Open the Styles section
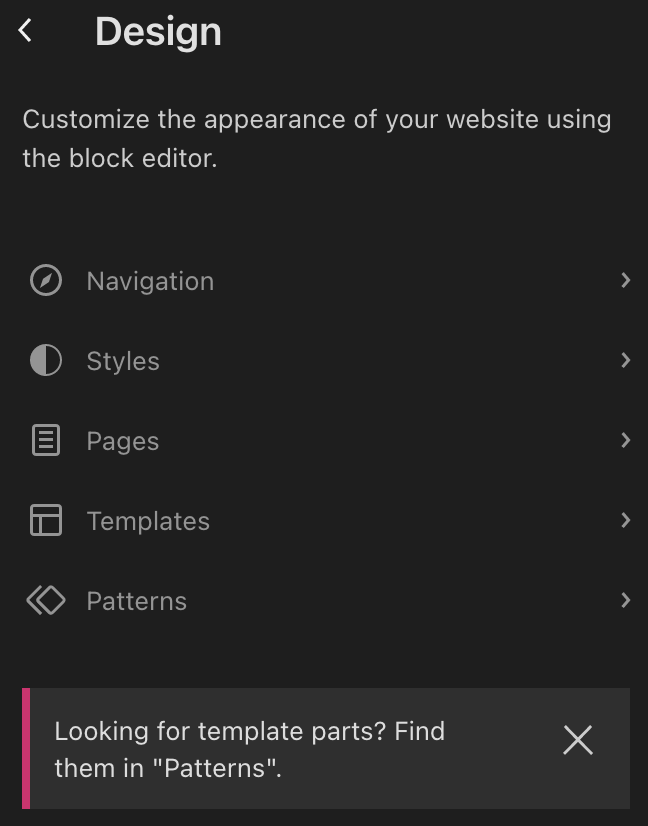 [x=123, y=361]
